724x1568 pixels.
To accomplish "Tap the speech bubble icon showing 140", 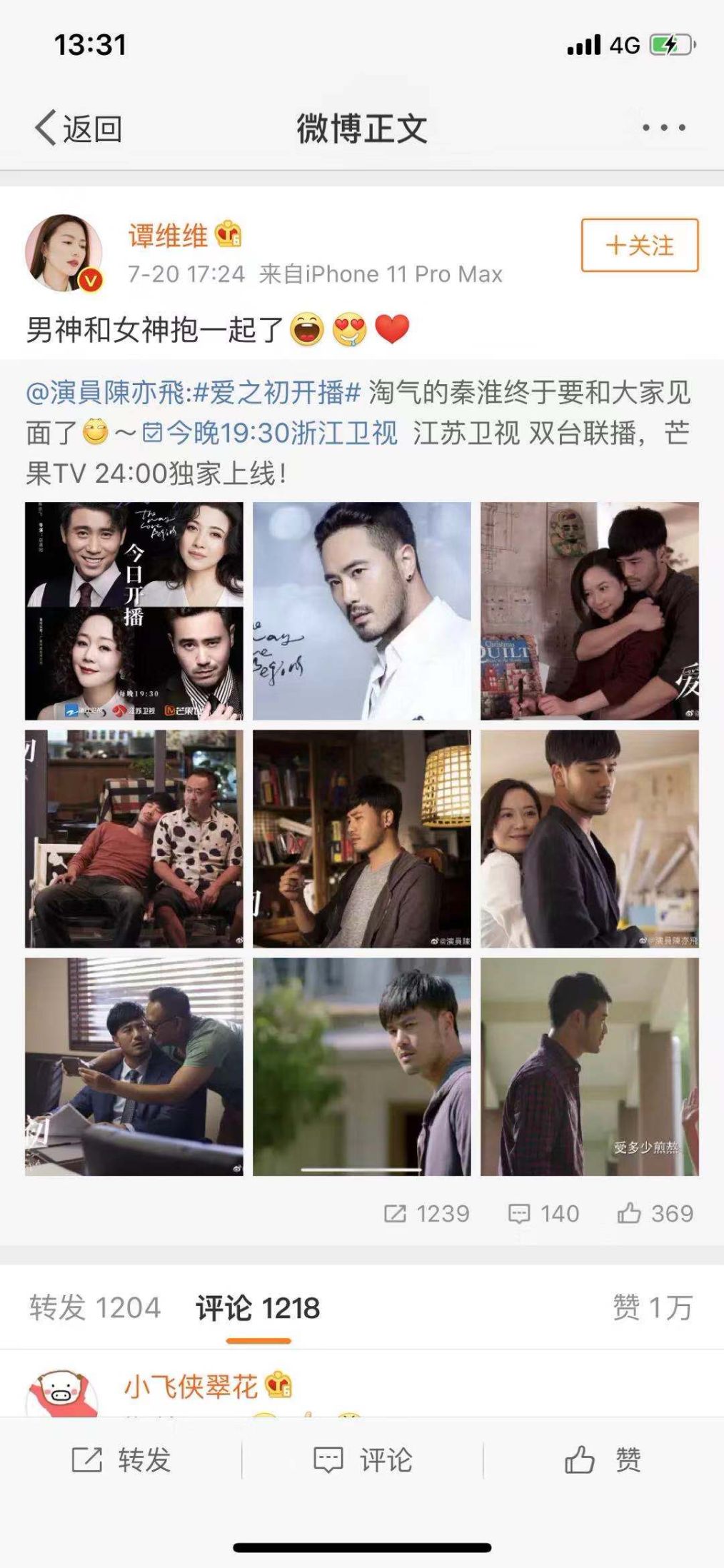I will pos(521,1212).
